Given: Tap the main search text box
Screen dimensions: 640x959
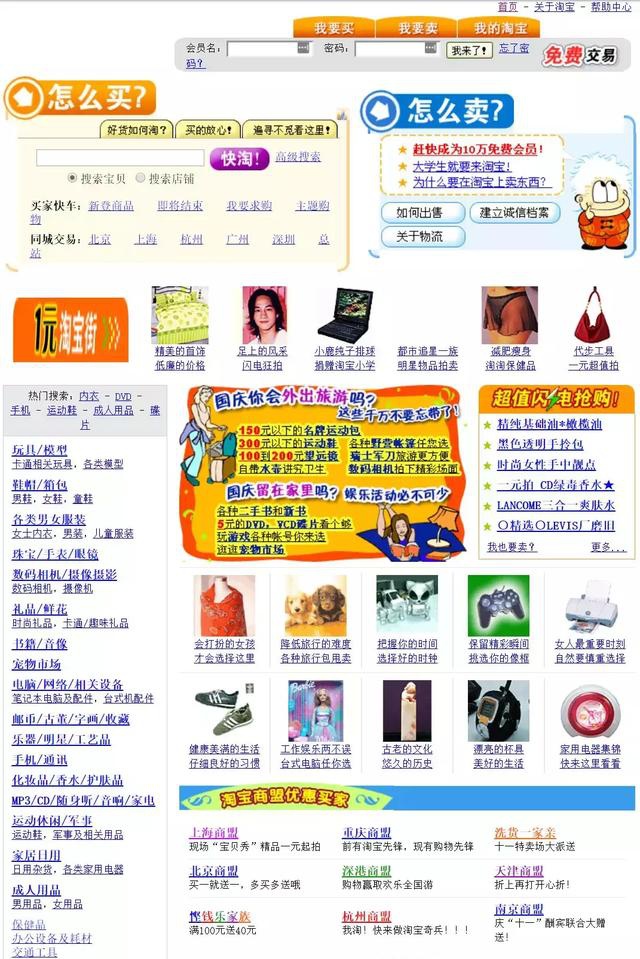Looking at the screenshot, I should pyautogui.click(x=120, y=158).
